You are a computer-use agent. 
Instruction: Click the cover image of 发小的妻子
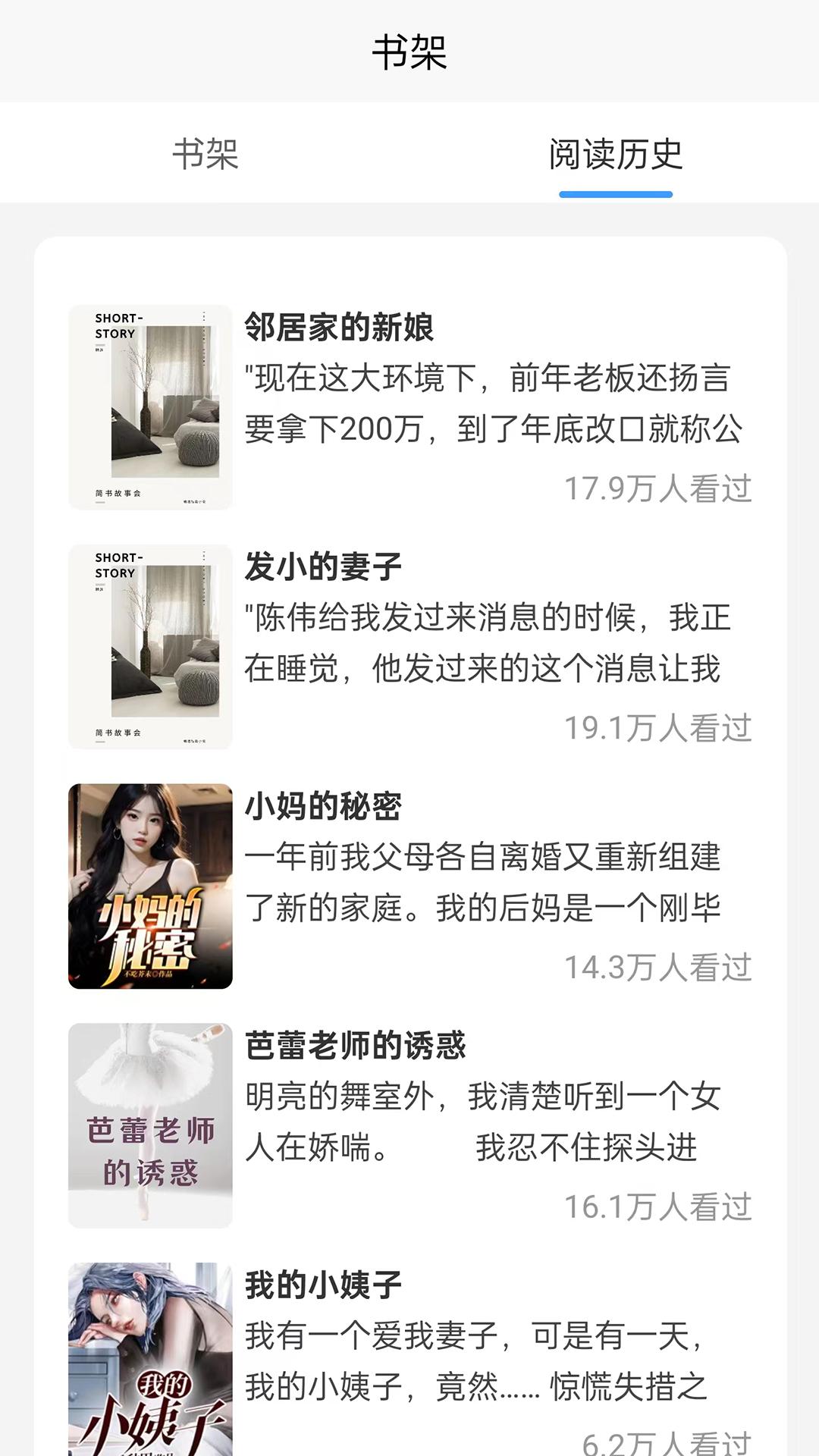point(150,643)
